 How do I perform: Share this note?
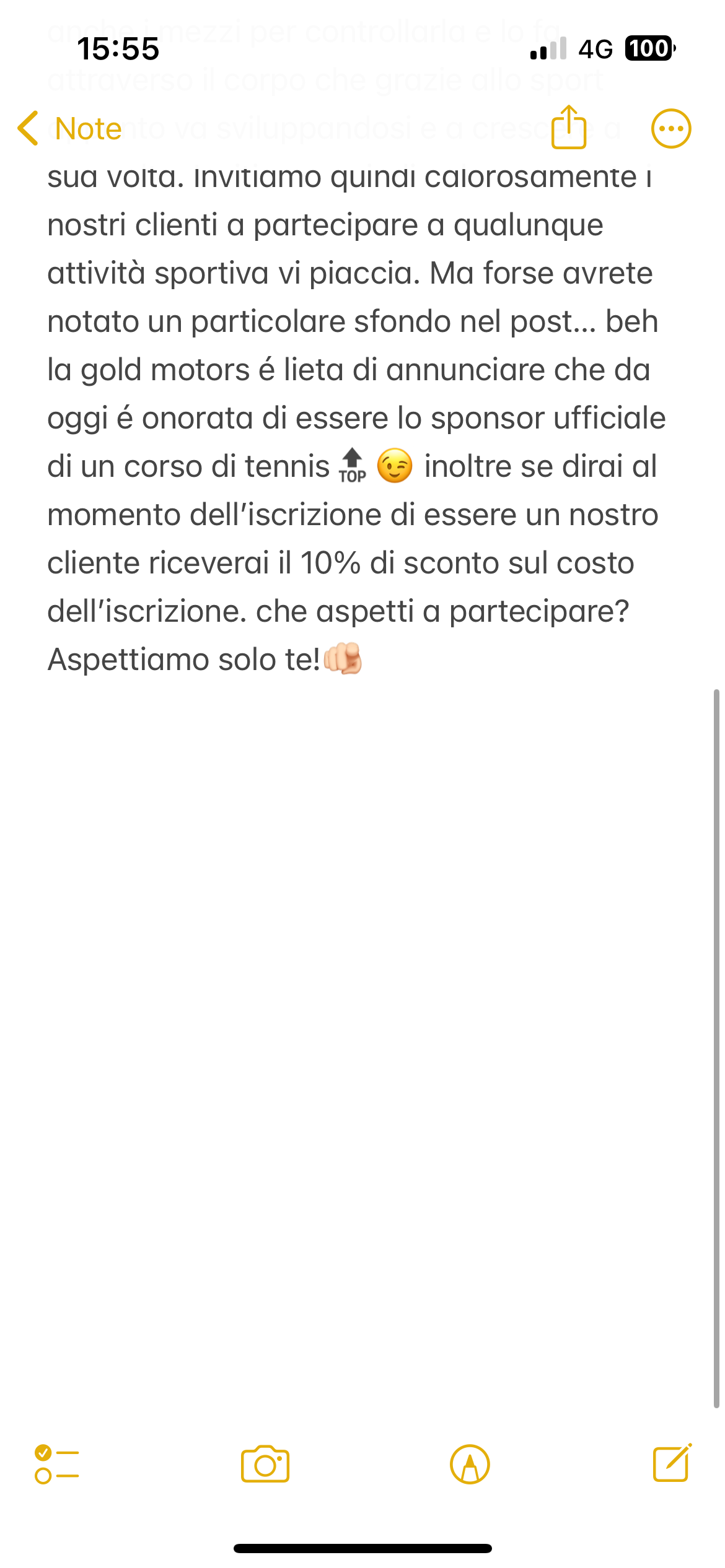568,127
